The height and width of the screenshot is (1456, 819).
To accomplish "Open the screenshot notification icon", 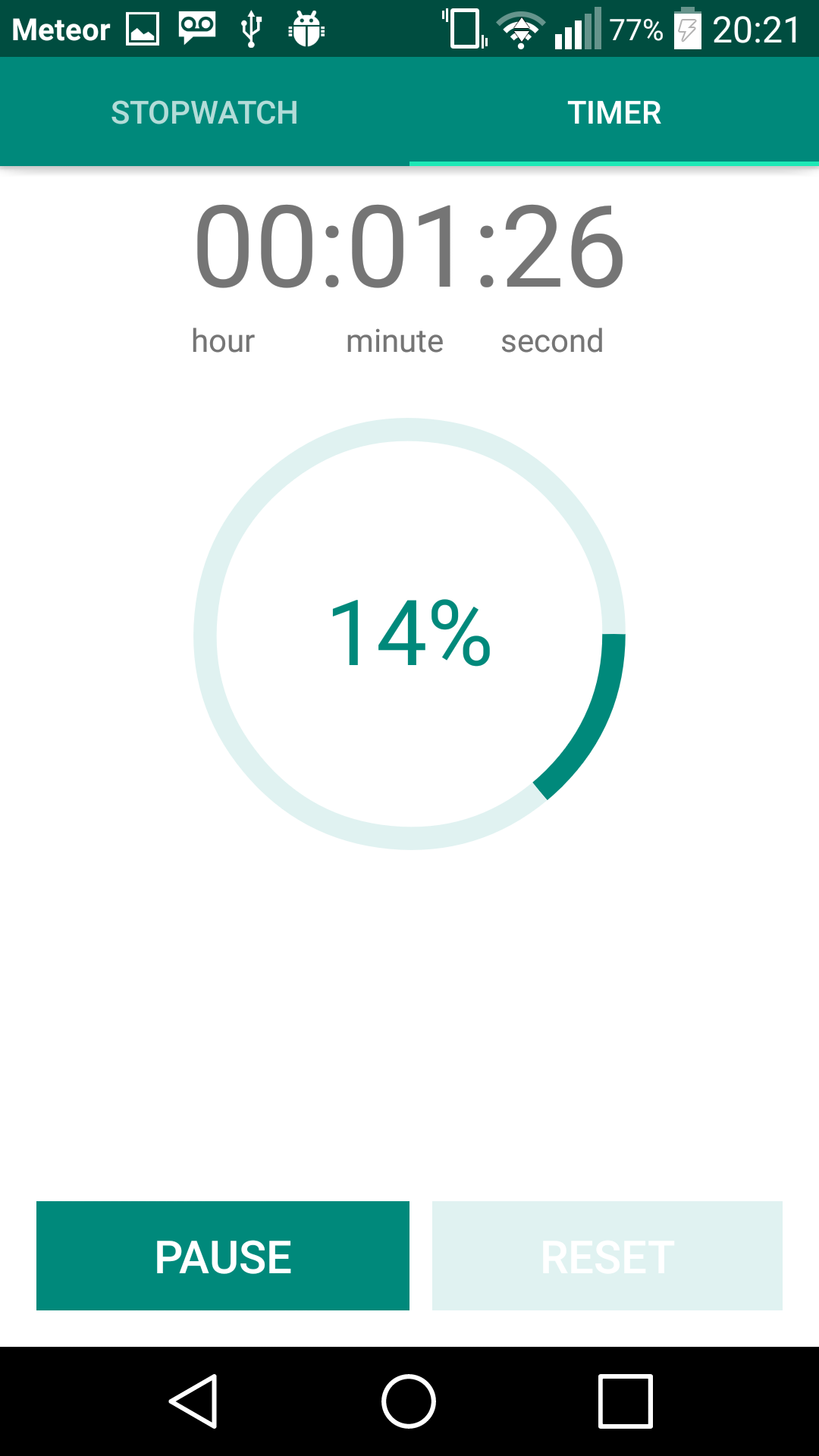I will (x=141, y=29).
